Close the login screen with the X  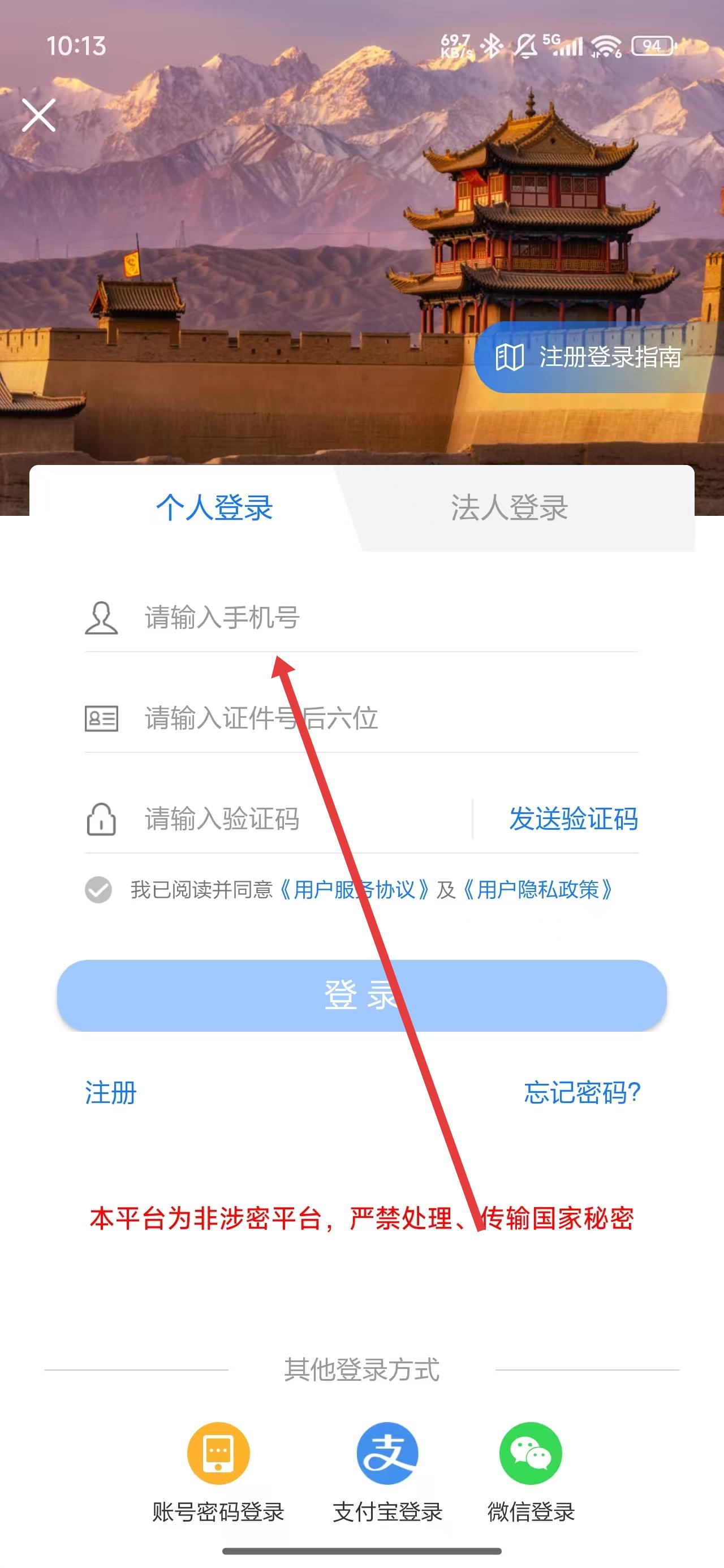pyautogui.click(x=39, y=115)
